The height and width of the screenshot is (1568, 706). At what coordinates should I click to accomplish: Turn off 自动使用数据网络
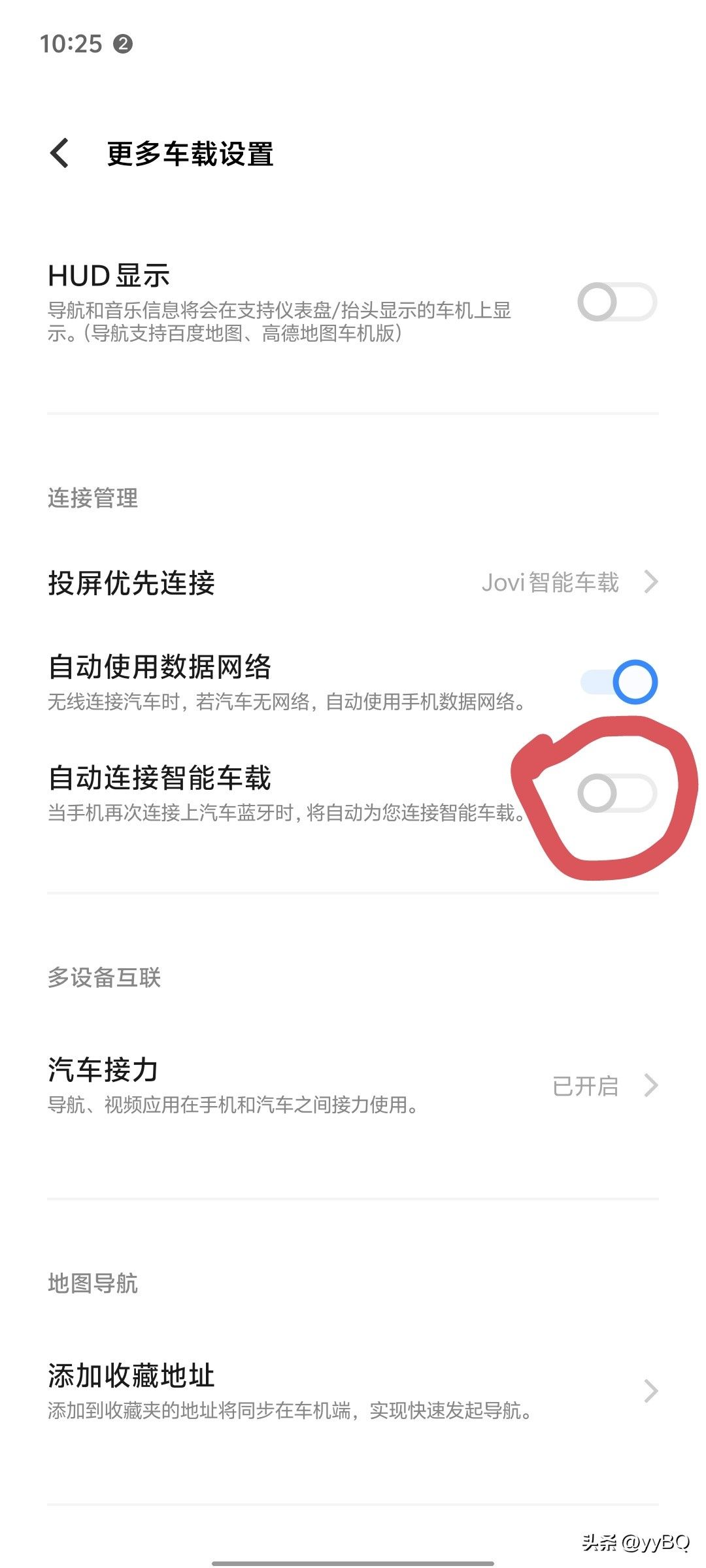(x=618, y=682)
